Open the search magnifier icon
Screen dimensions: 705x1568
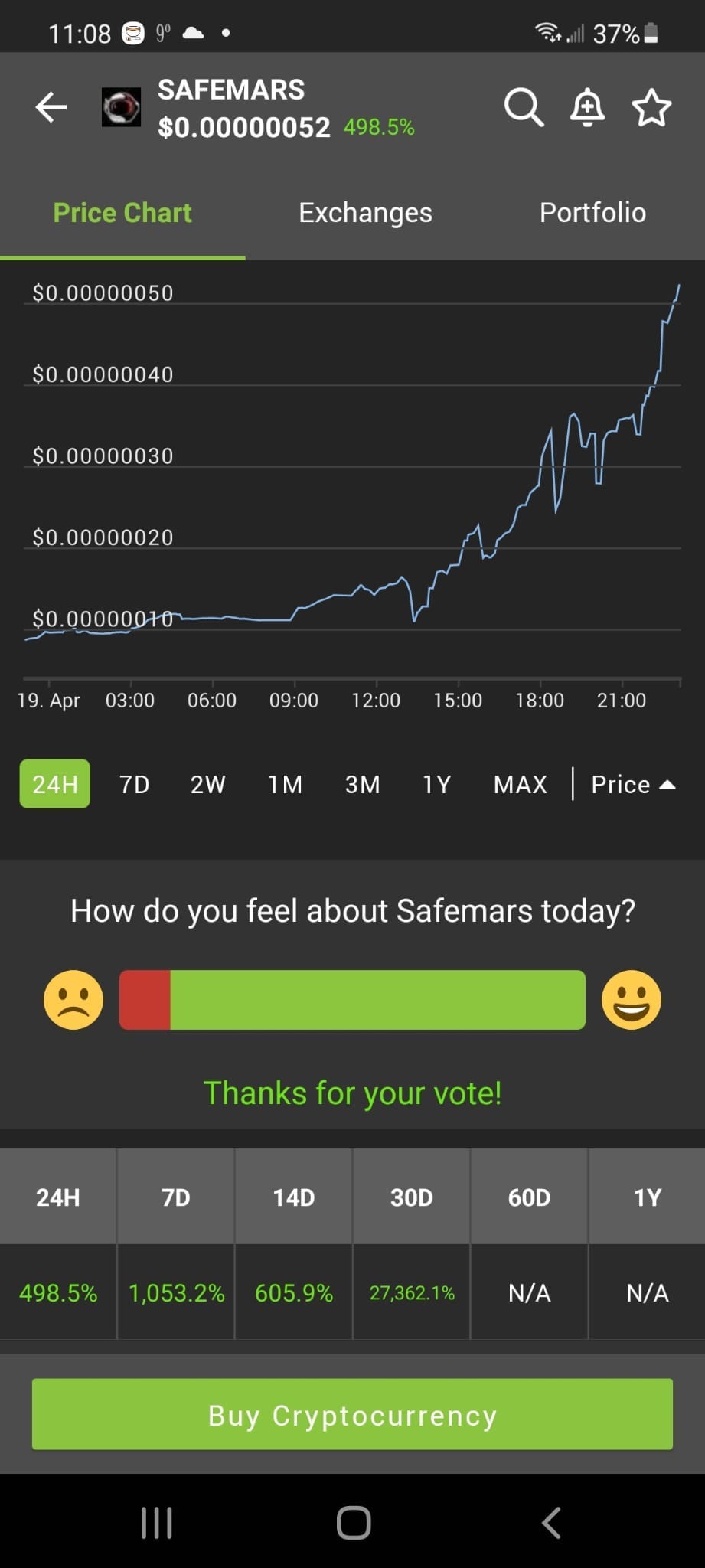tap(524, 107)
